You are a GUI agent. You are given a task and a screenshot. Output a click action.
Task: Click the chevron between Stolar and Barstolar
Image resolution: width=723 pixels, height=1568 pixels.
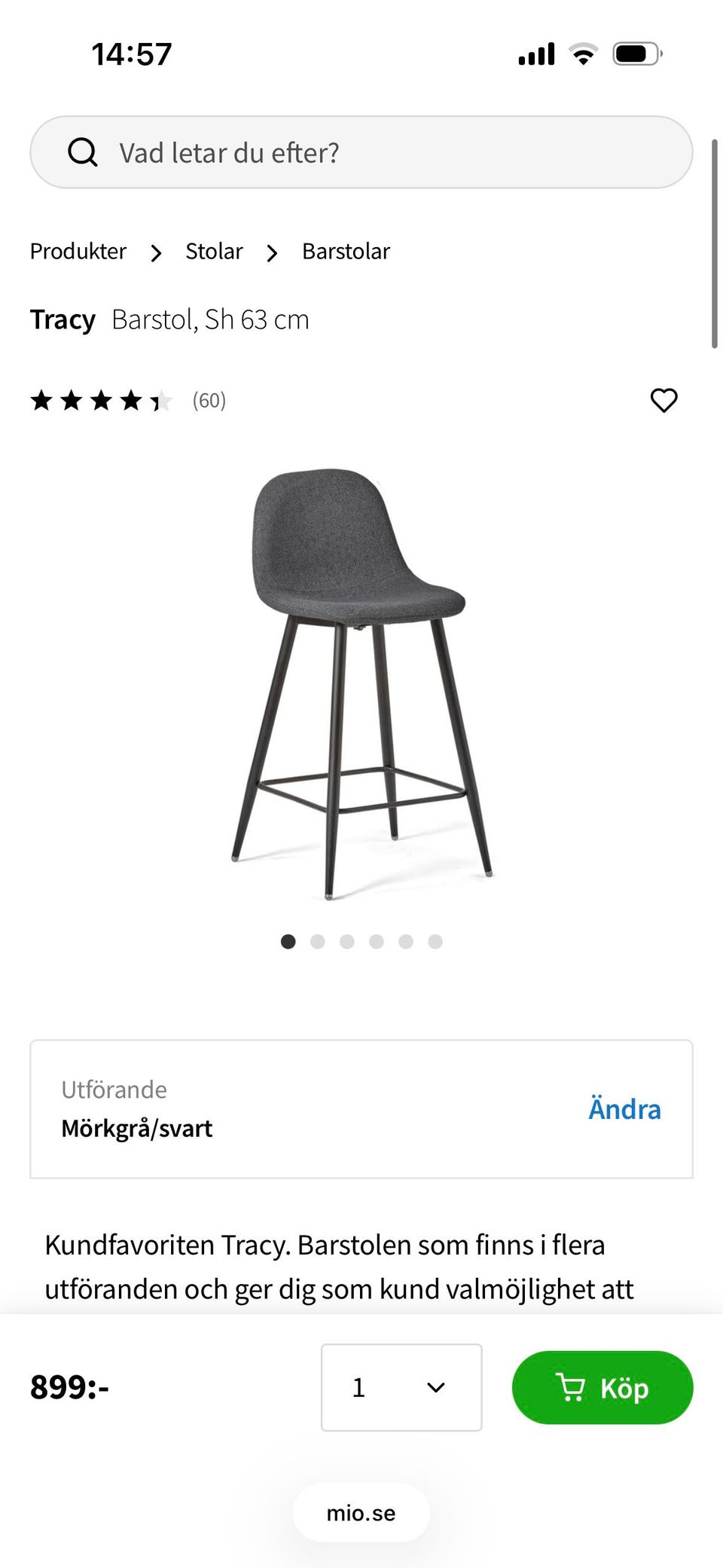click(x=272, y=252)
